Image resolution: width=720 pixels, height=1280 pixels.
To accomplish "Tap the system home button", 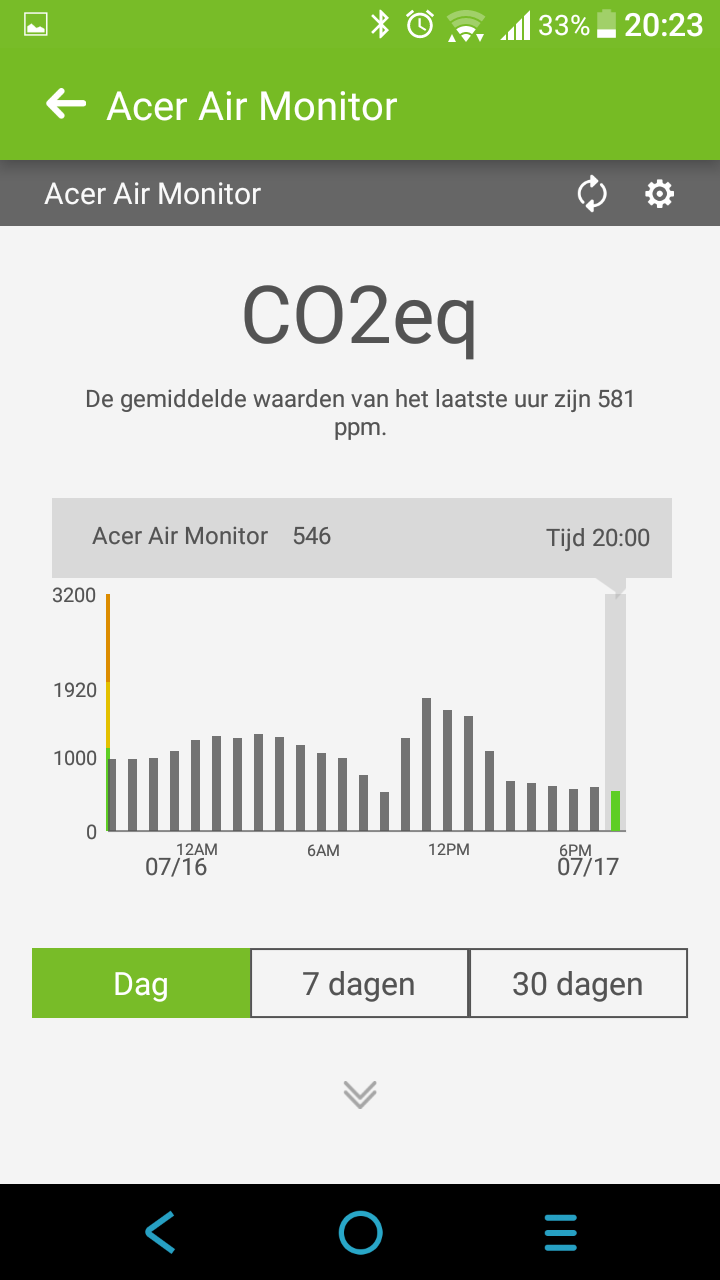I will tap(360, 1232).
